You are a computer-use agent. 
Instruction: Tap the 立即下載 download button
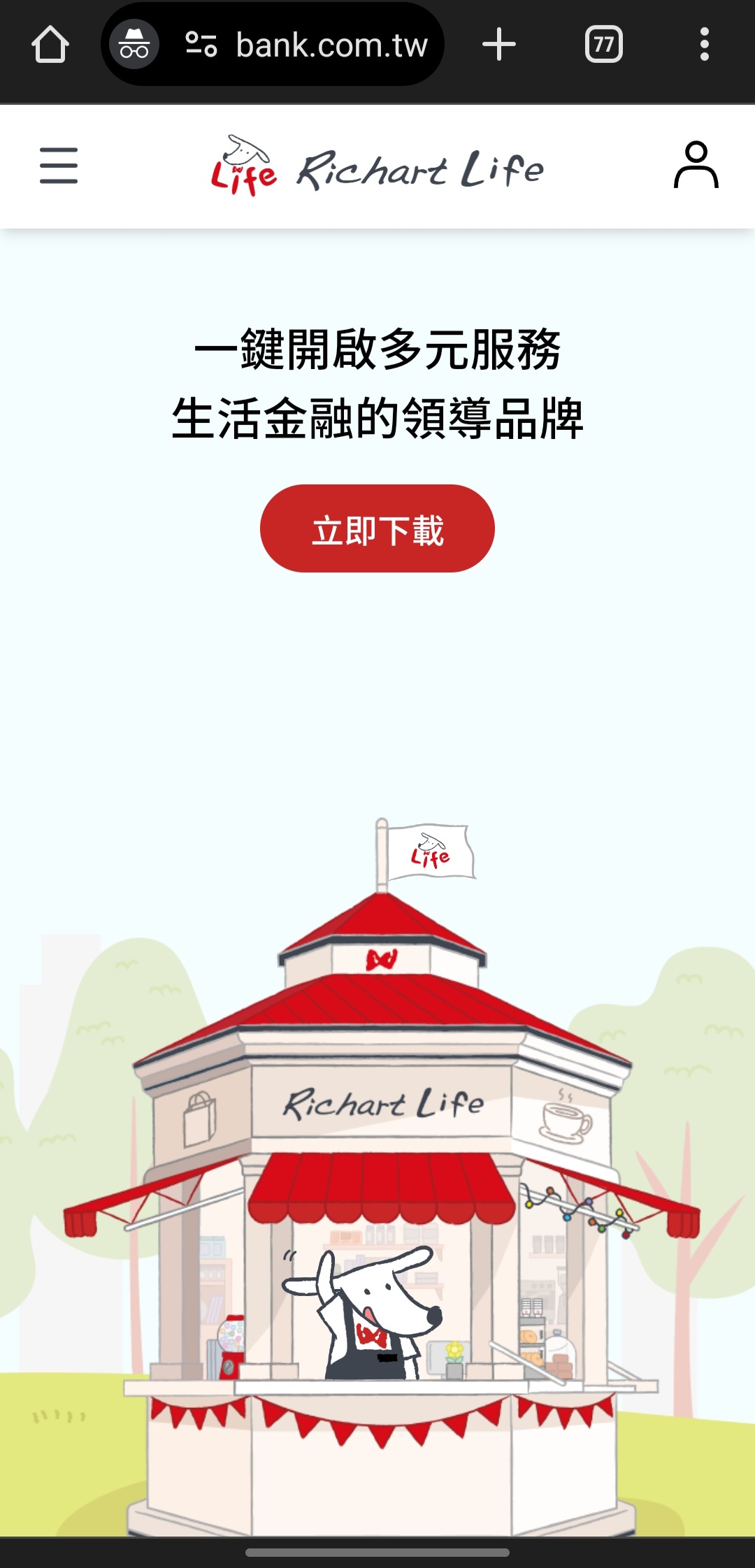click(x=377, y=529)
